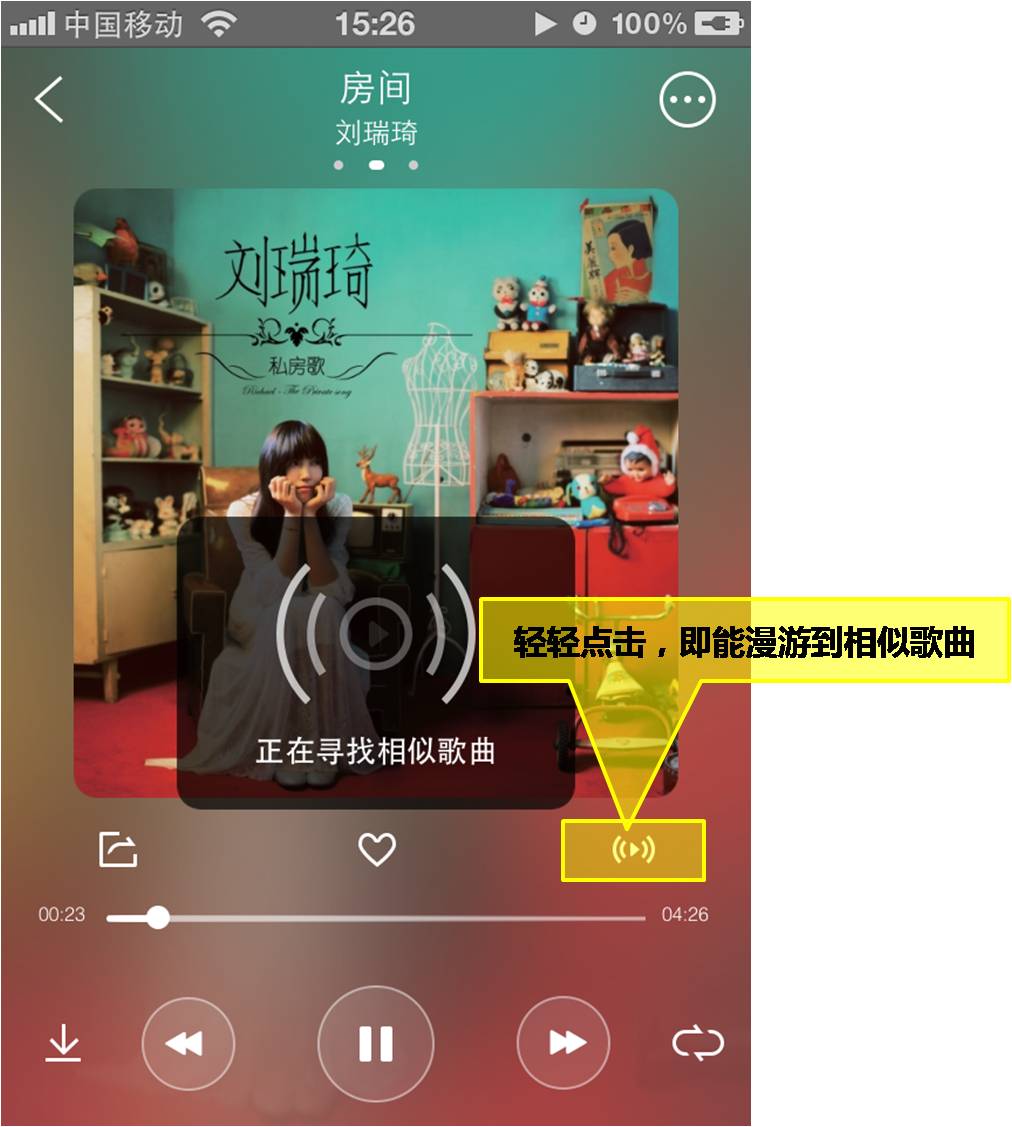Seek to the middle of progress bar
This screenshot has width=1012, height=1127.
[376, 917]
